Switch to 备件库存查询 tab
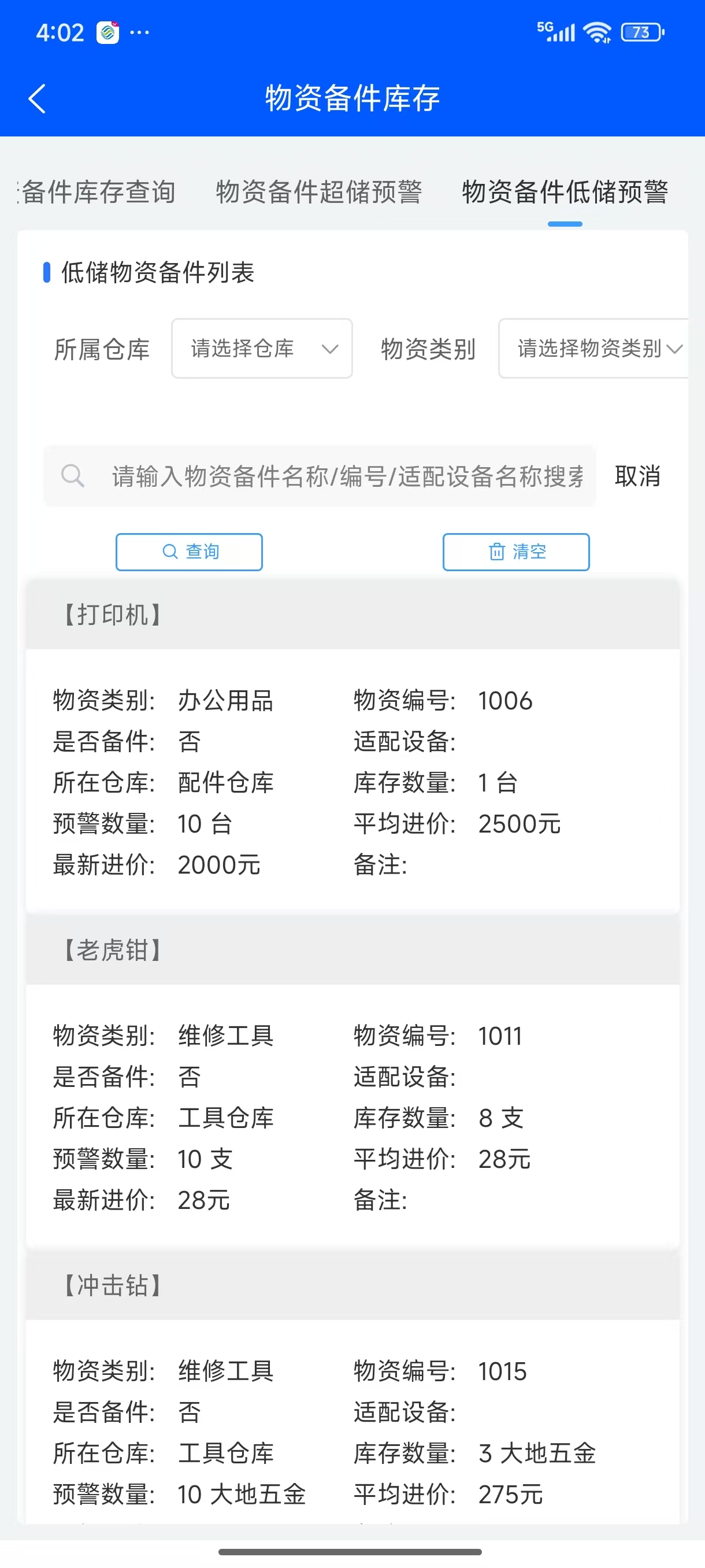 tap(97, 192)
